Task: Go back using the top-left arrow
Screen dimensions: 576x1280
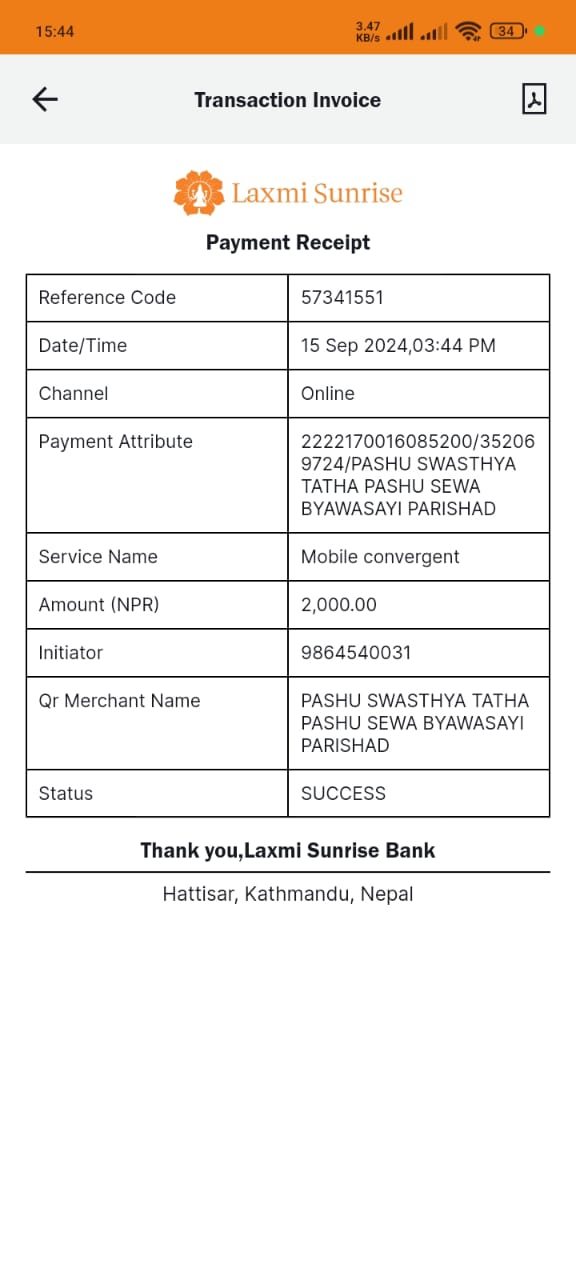Action: (x=45, y=99)
